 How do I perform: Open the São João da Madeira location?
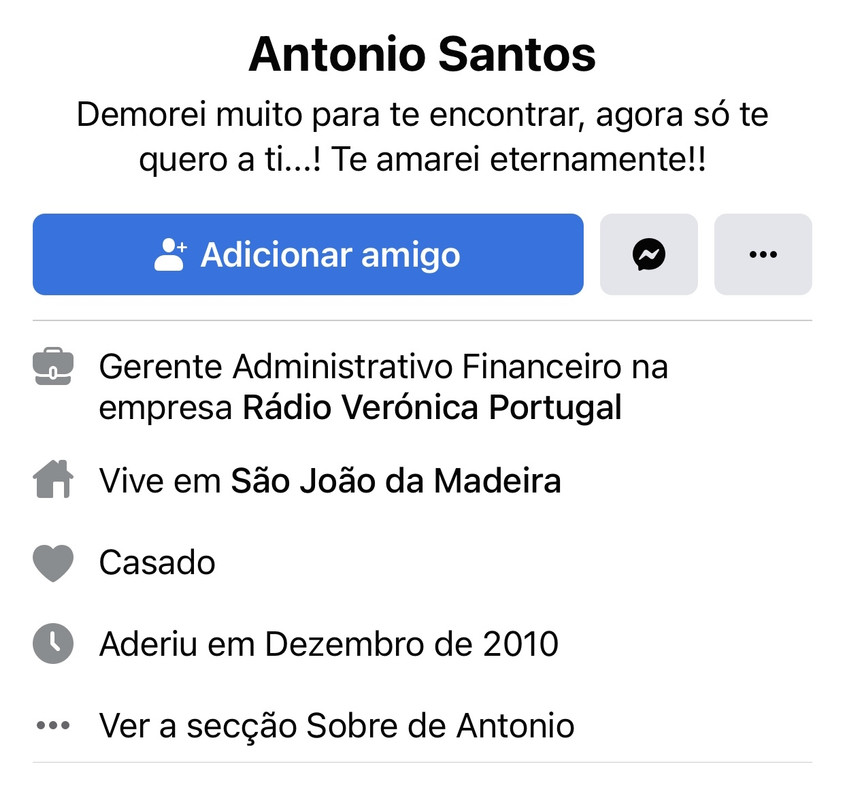click(396, 481)
